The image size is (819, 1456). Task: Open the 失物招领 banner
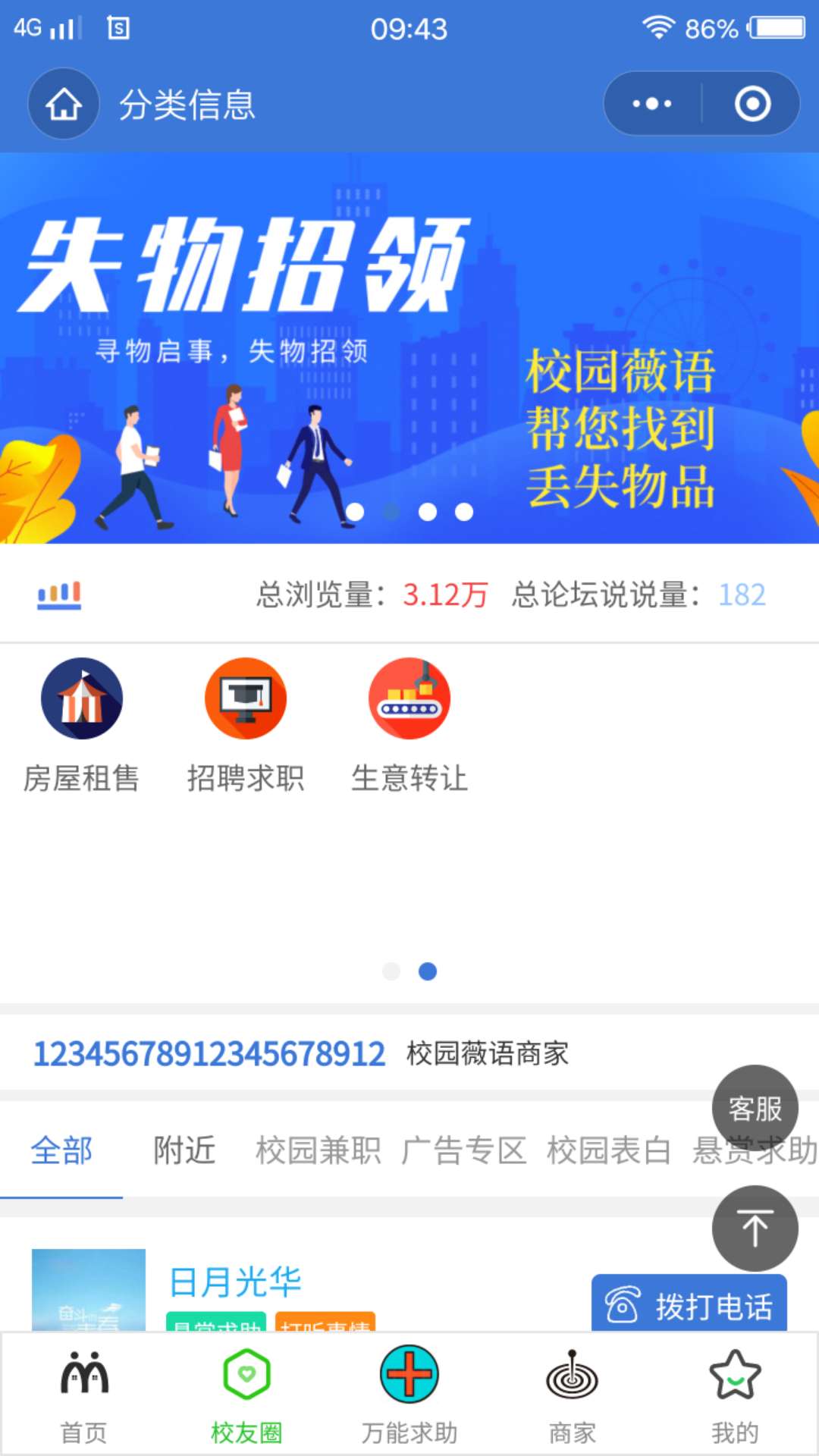(x=409, y=347)
